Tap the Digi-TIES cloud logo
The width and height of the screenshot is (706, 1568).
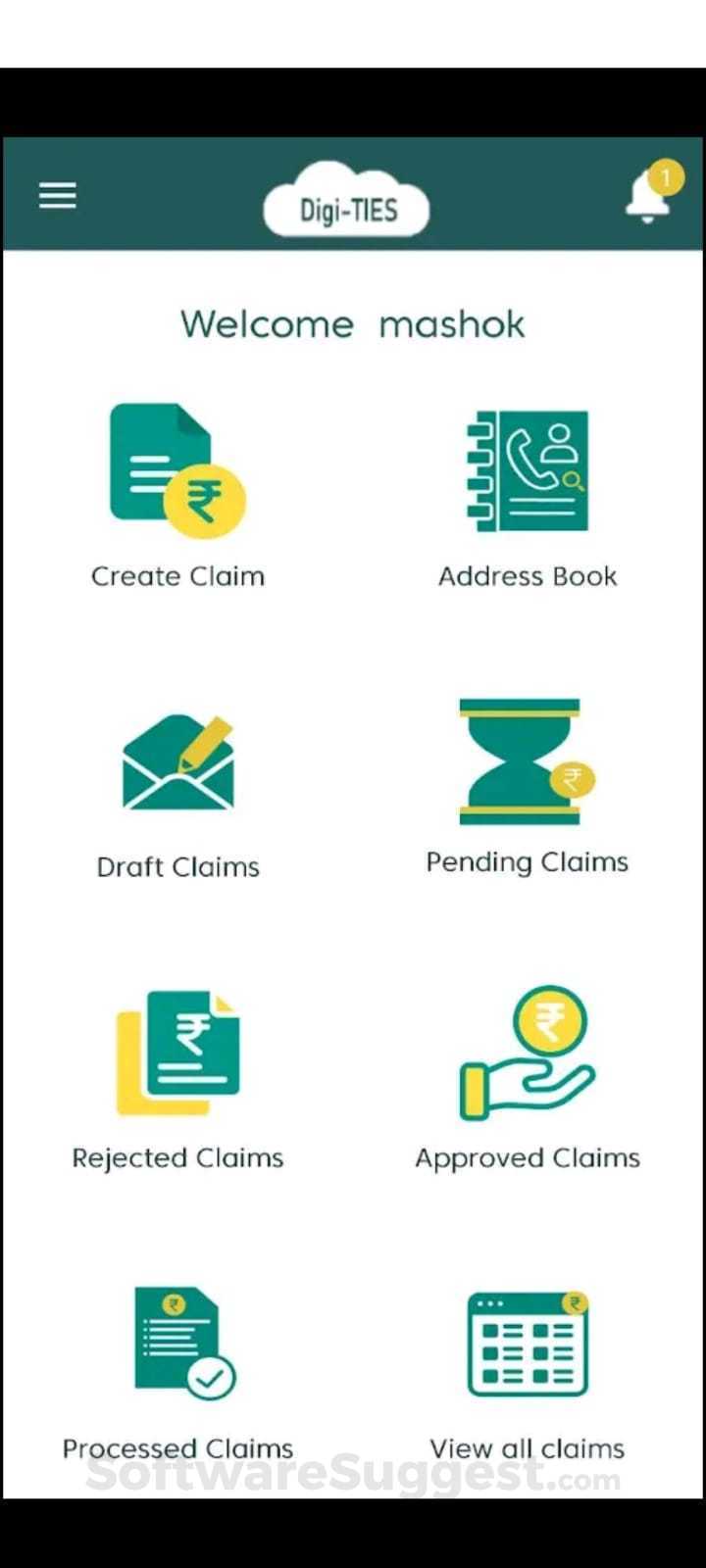(x=346, y=203)
